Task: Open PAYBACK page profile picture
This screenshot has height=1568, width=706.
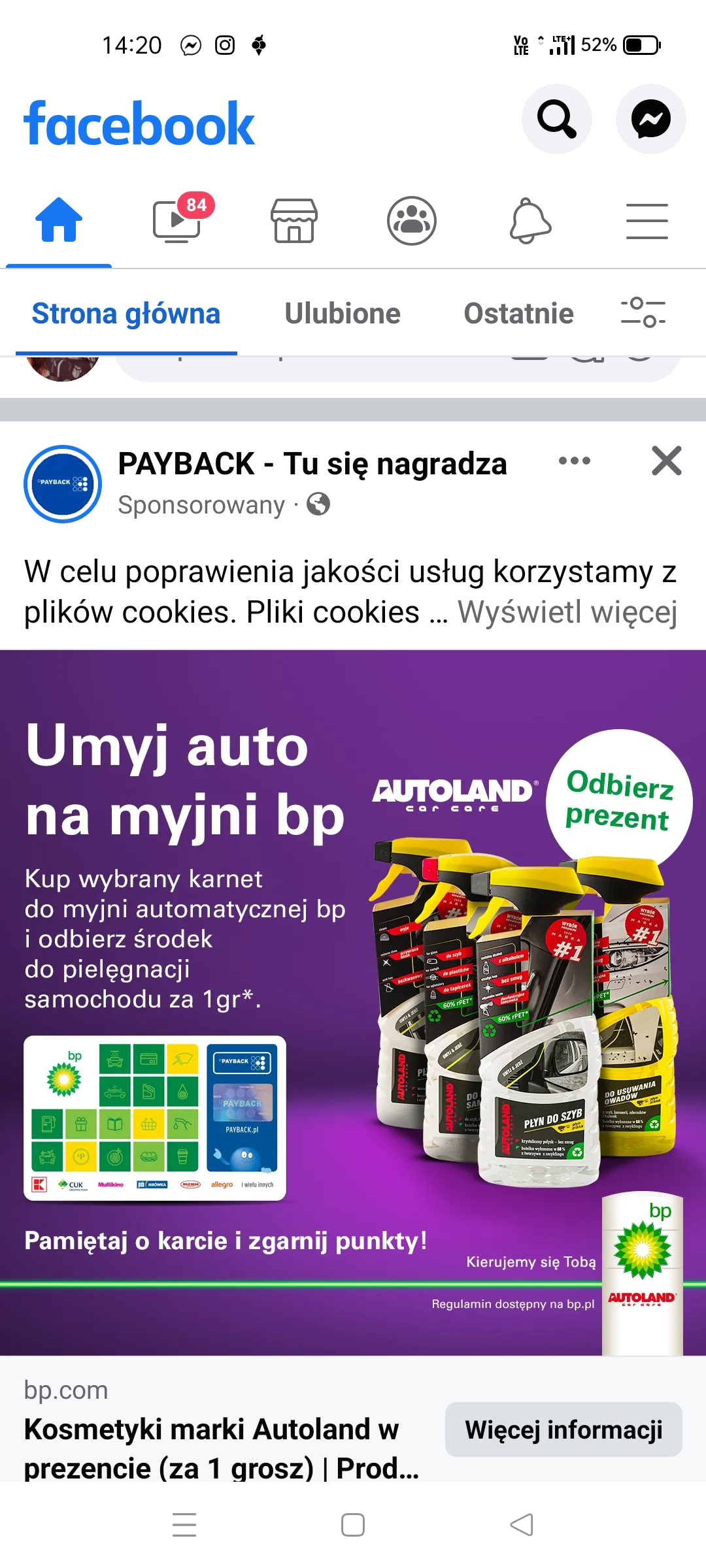Action: click(x=63, y=484)
